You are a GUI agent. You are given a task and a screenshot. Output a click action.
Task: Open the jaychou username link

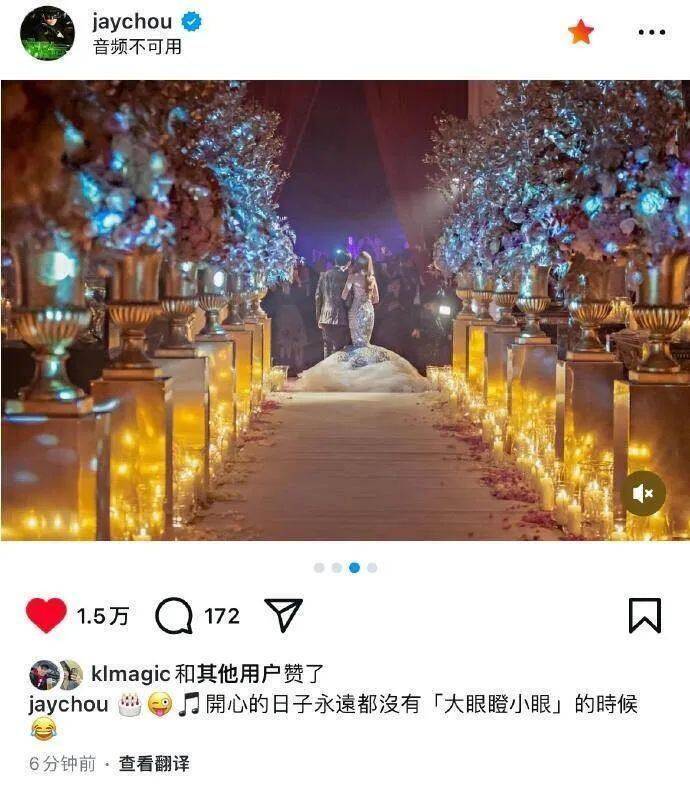133,21
